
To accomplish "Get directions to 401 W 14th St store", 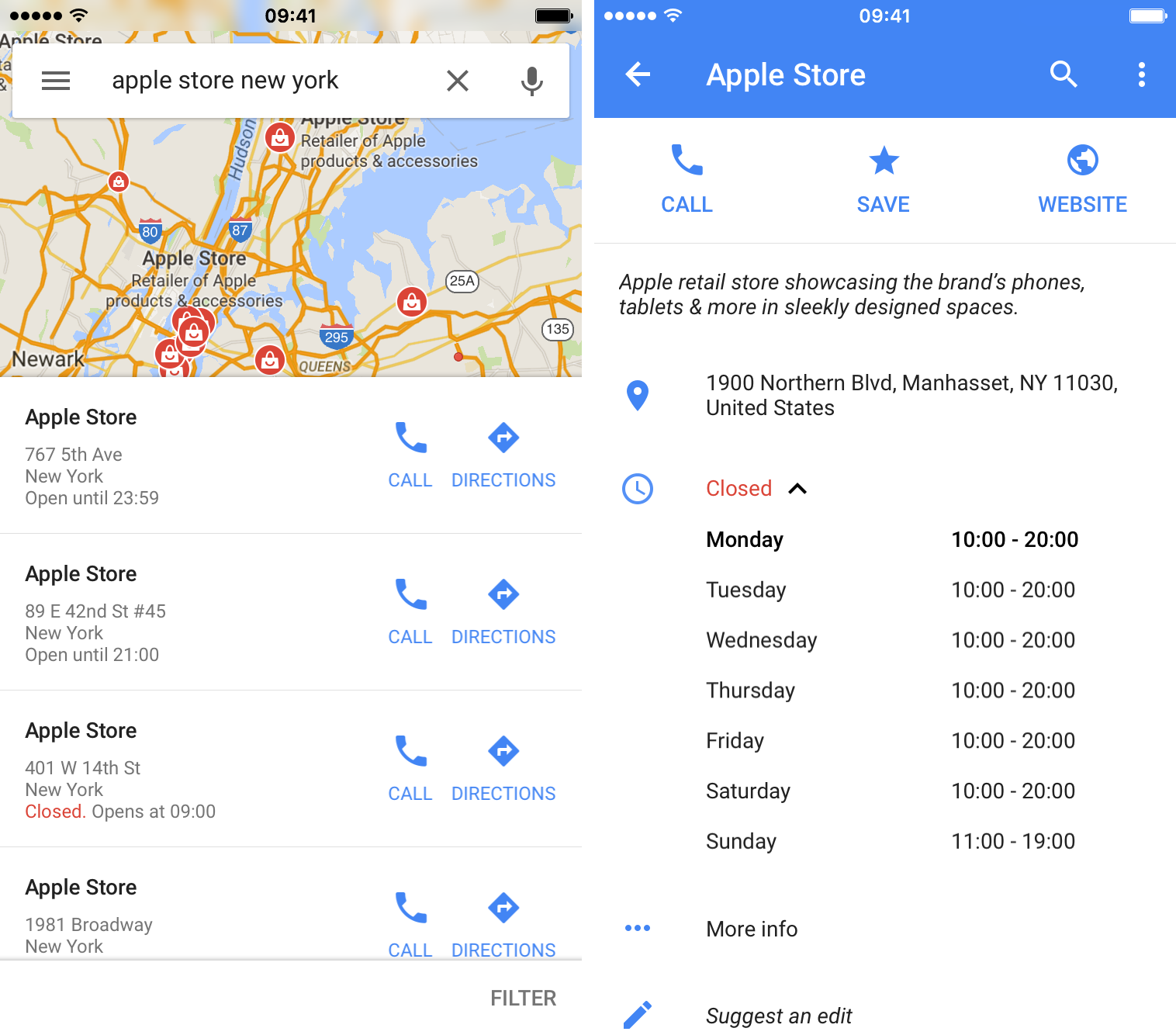I will point(503,768).
